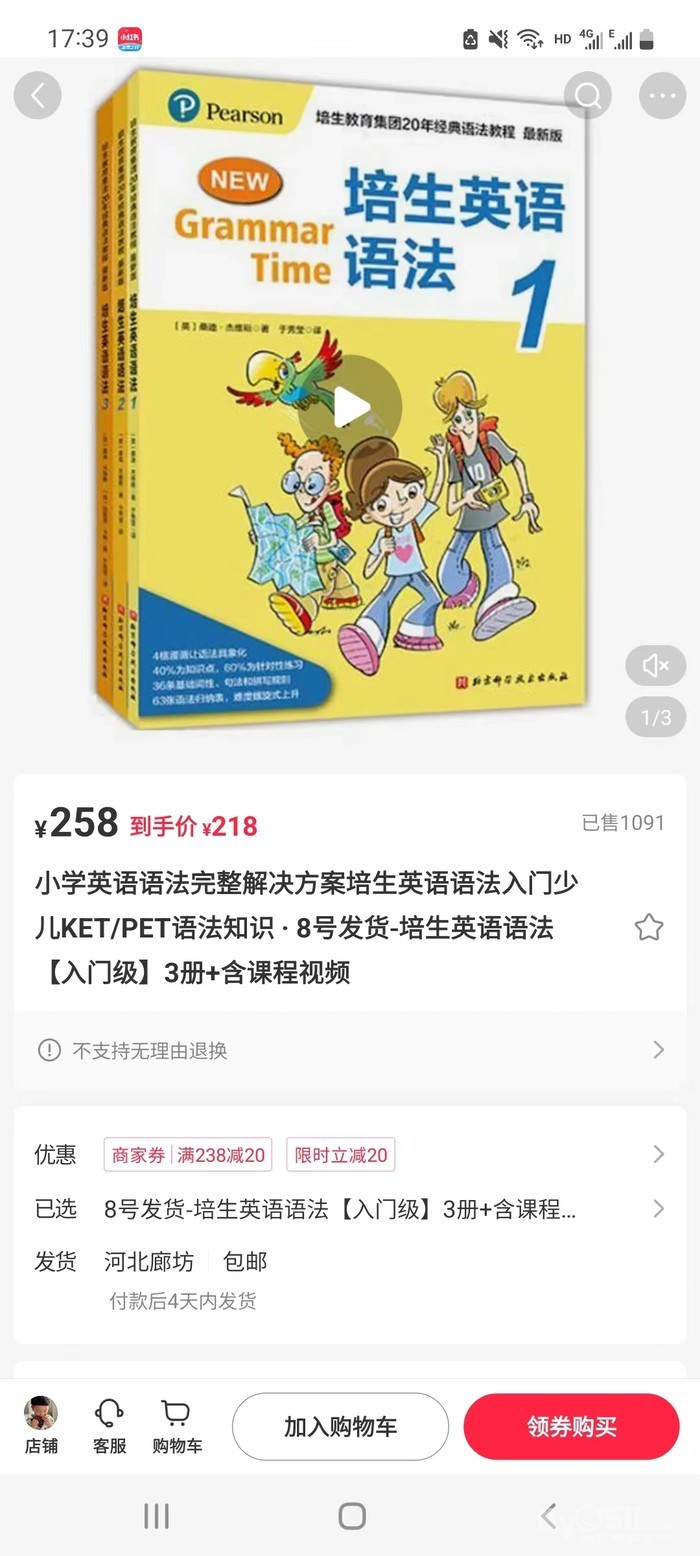Open search from the magnifier icon
700x1556 pixels.
pos(587,96)
